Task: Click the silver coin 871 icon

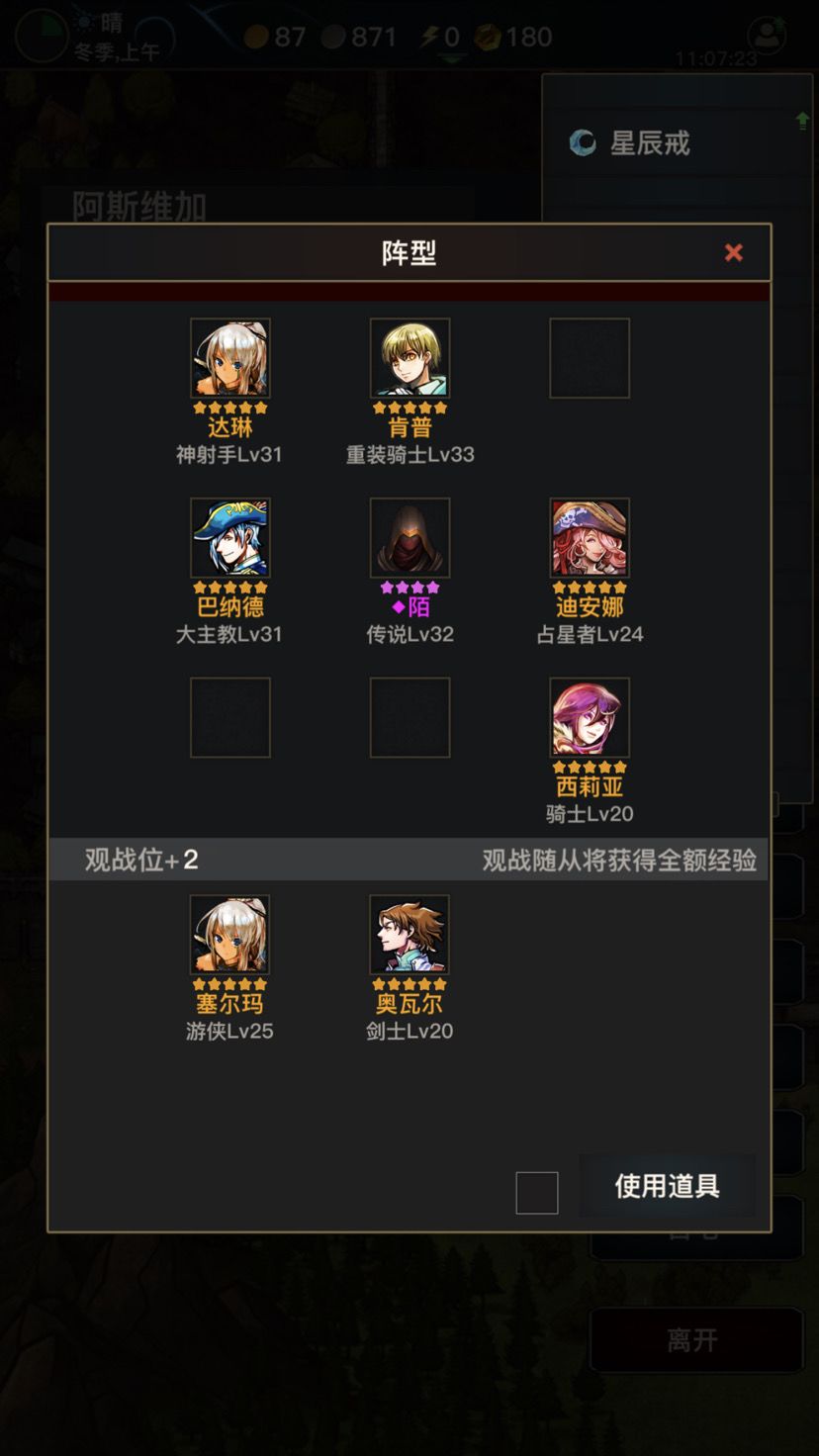Action: pyautogui.click(x=330, y=37)
